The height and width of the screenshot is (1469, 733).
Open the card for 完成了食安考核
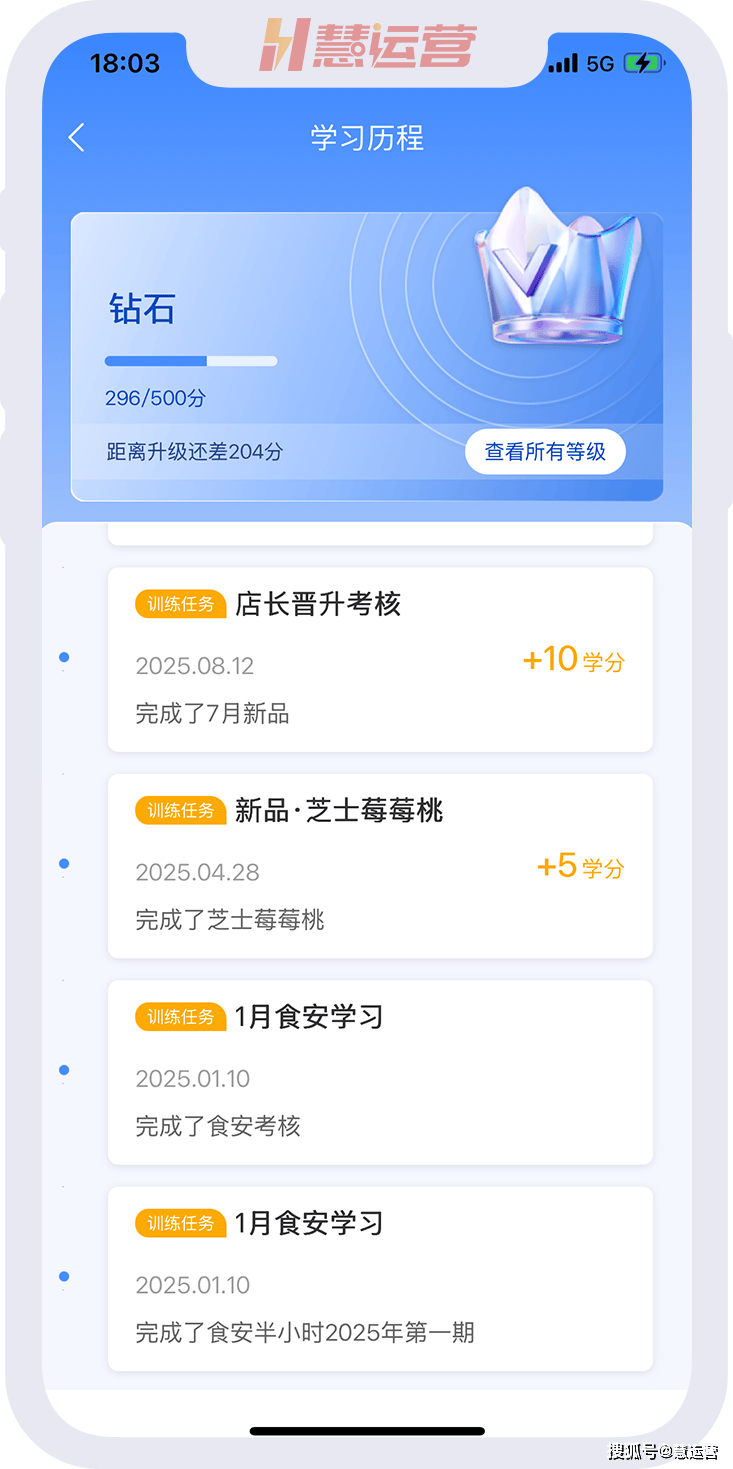(380, 1072)
